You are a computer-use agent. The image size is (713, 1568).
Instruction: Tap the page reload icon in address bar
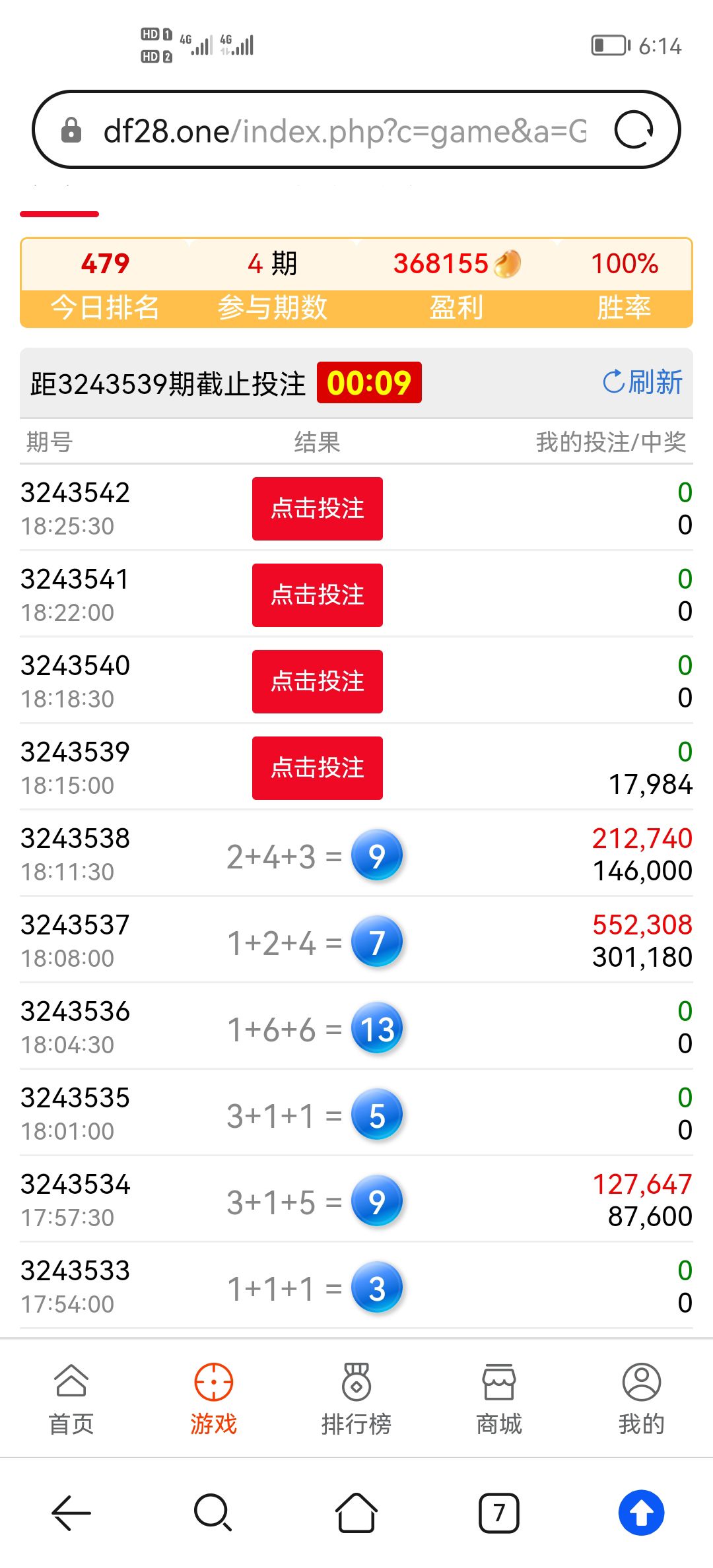(x=636, y=129)
